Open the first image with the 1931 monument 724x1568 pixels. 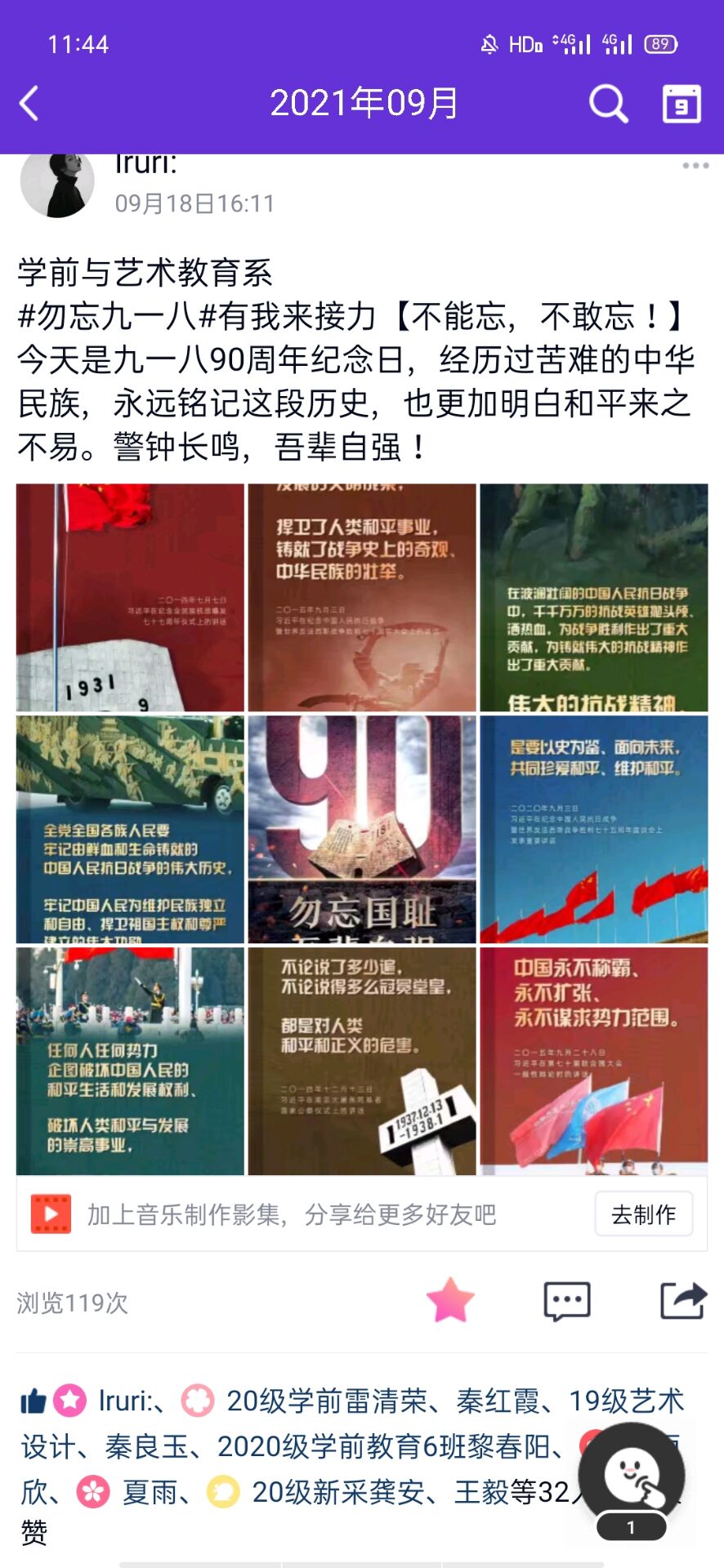[x=130, y=598]
